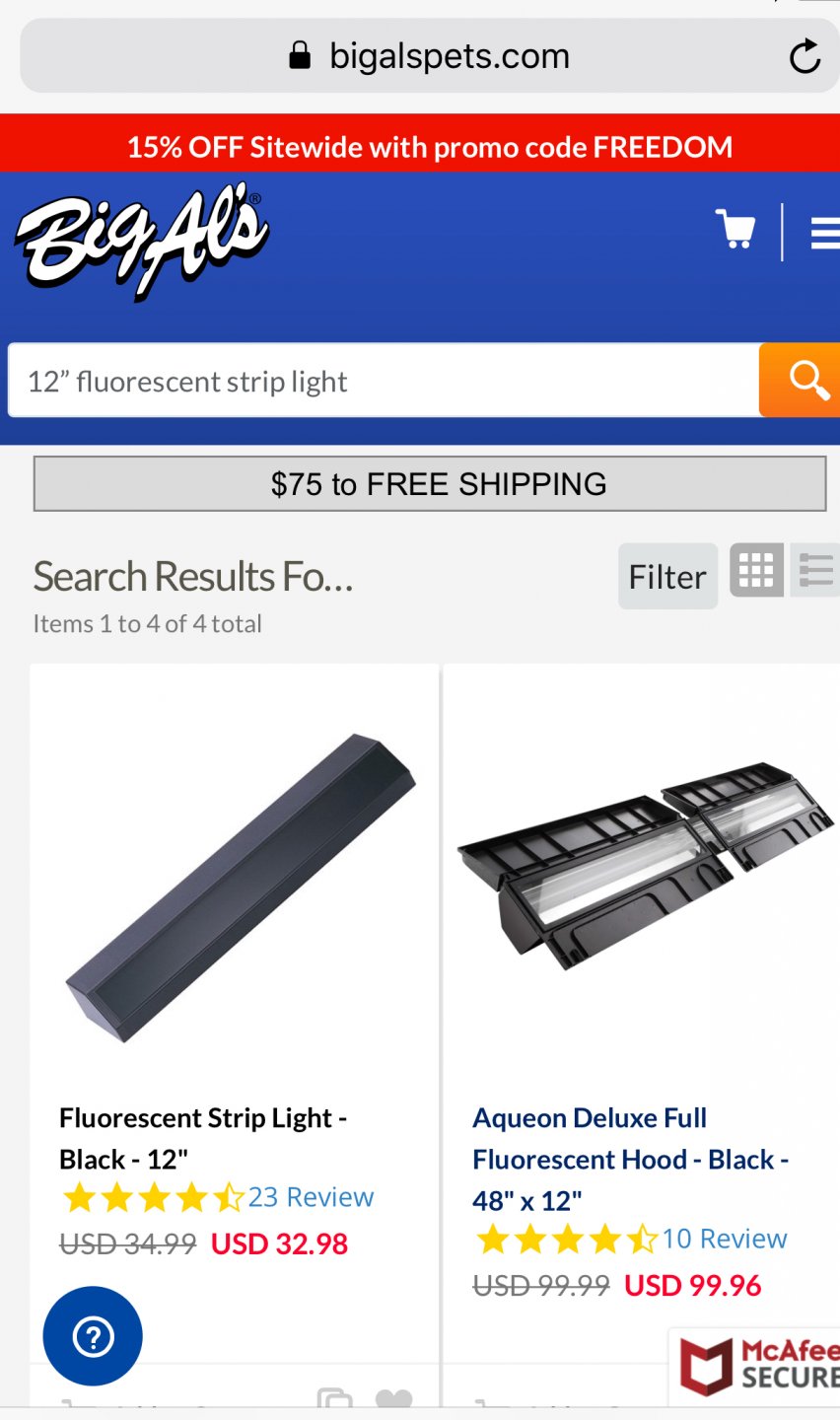Submit search with the orange magnifier button
The image size is (840, 1420).
(x=803, y=381)
